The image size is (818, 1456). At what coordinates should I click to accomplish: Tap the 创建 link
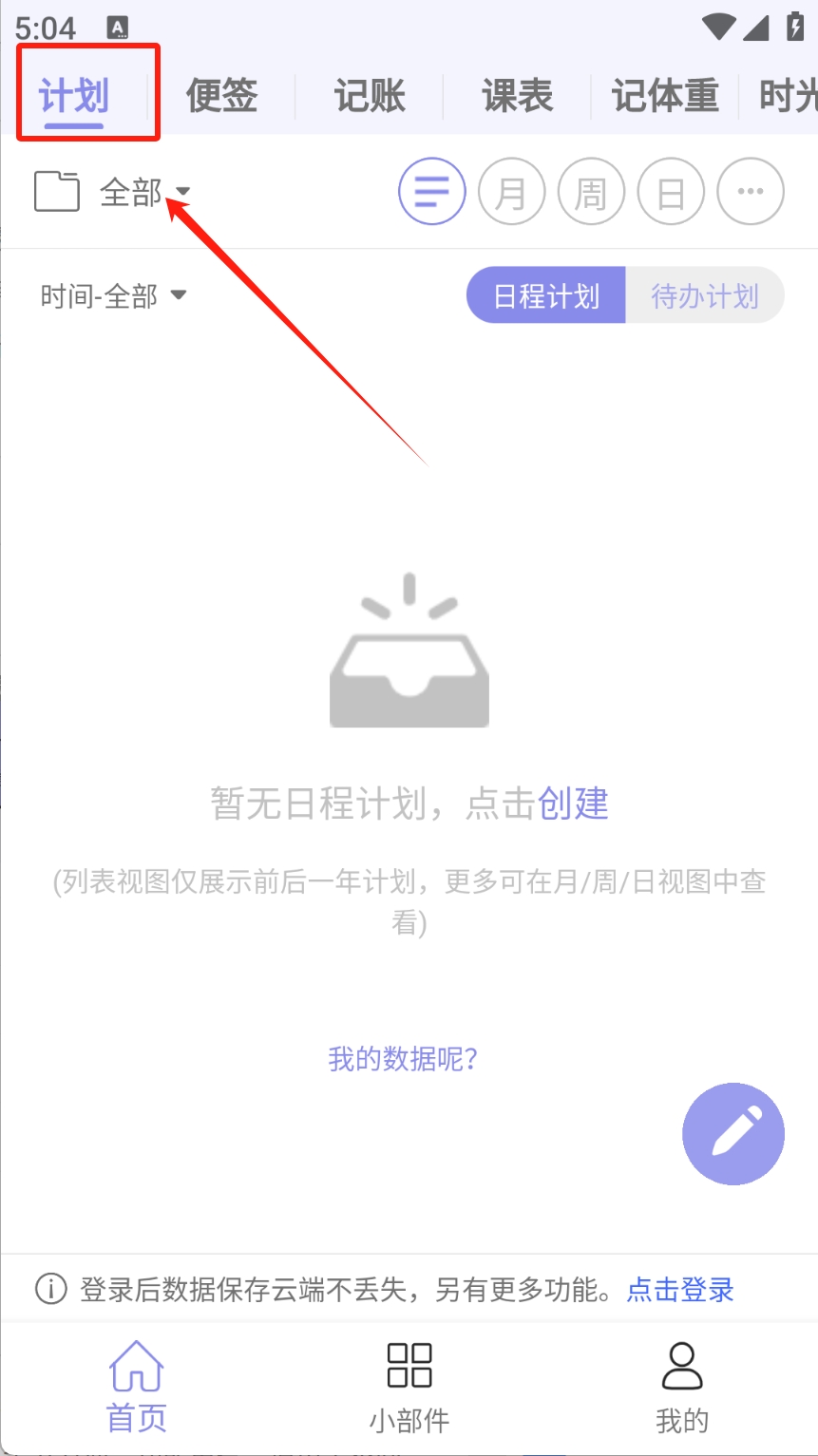click(x=573, y=804)
